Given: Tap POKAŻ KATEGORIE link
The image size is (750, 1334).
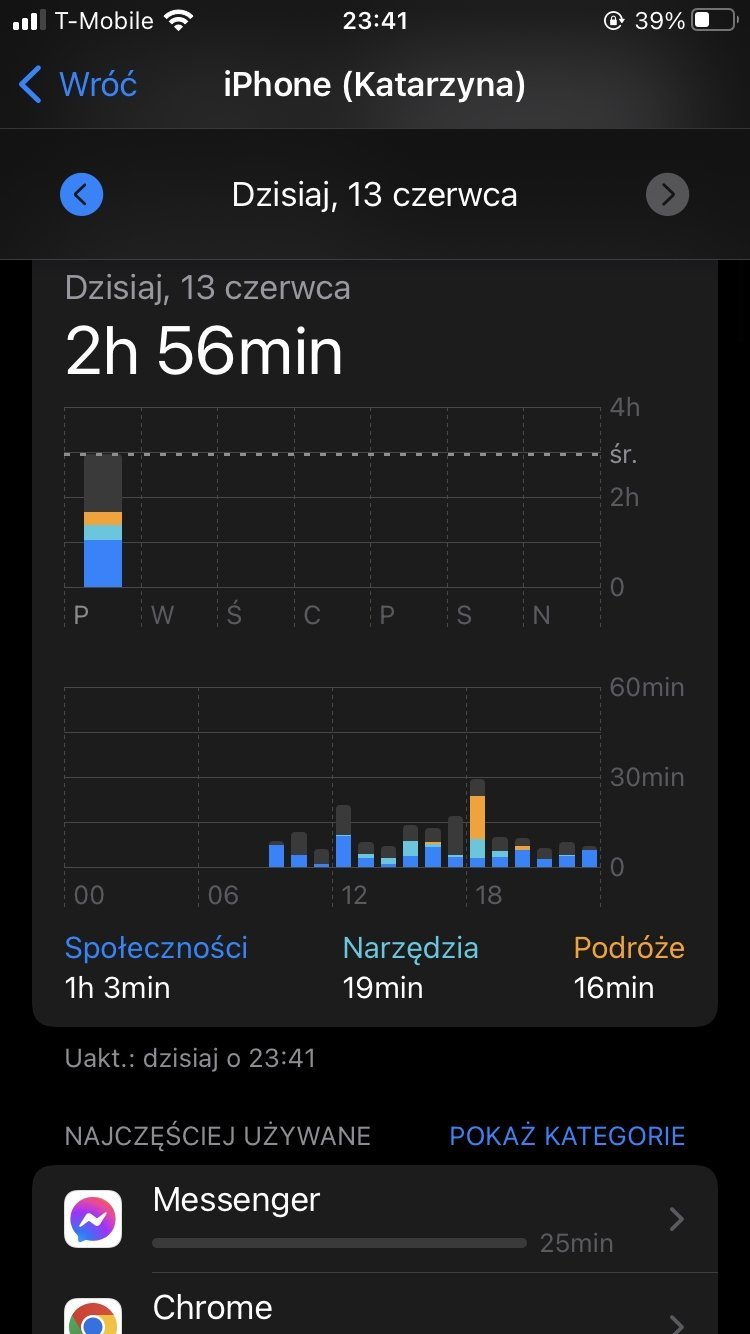Looking at the screenshot, I should pyautogui.click(x=567, y=1136).
